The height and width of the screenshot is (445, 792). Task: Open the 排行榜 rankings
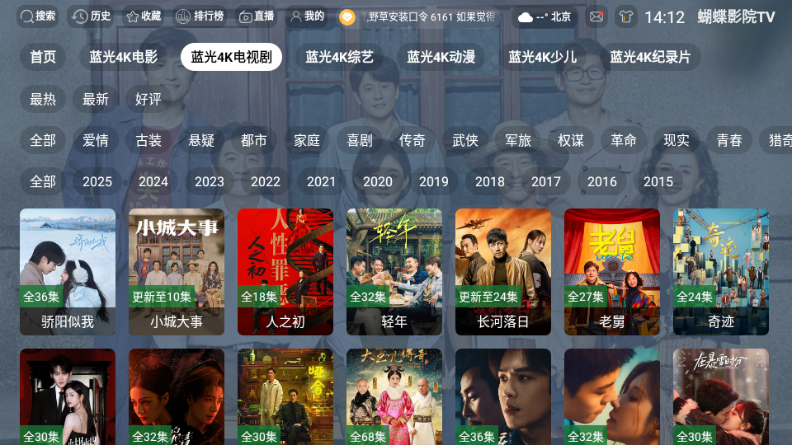200,17
